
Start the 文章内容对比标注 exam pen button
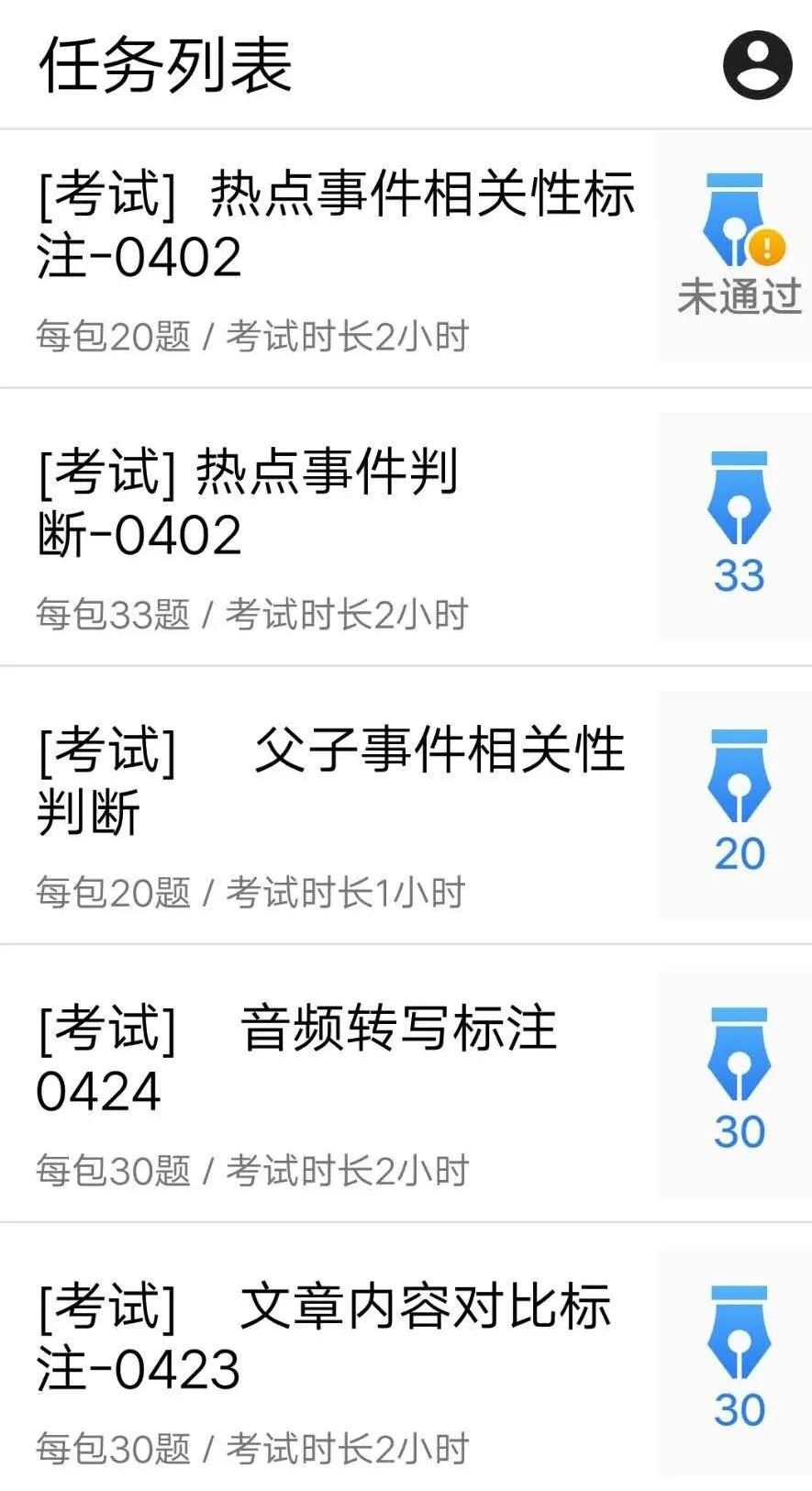pos(739,1360)
